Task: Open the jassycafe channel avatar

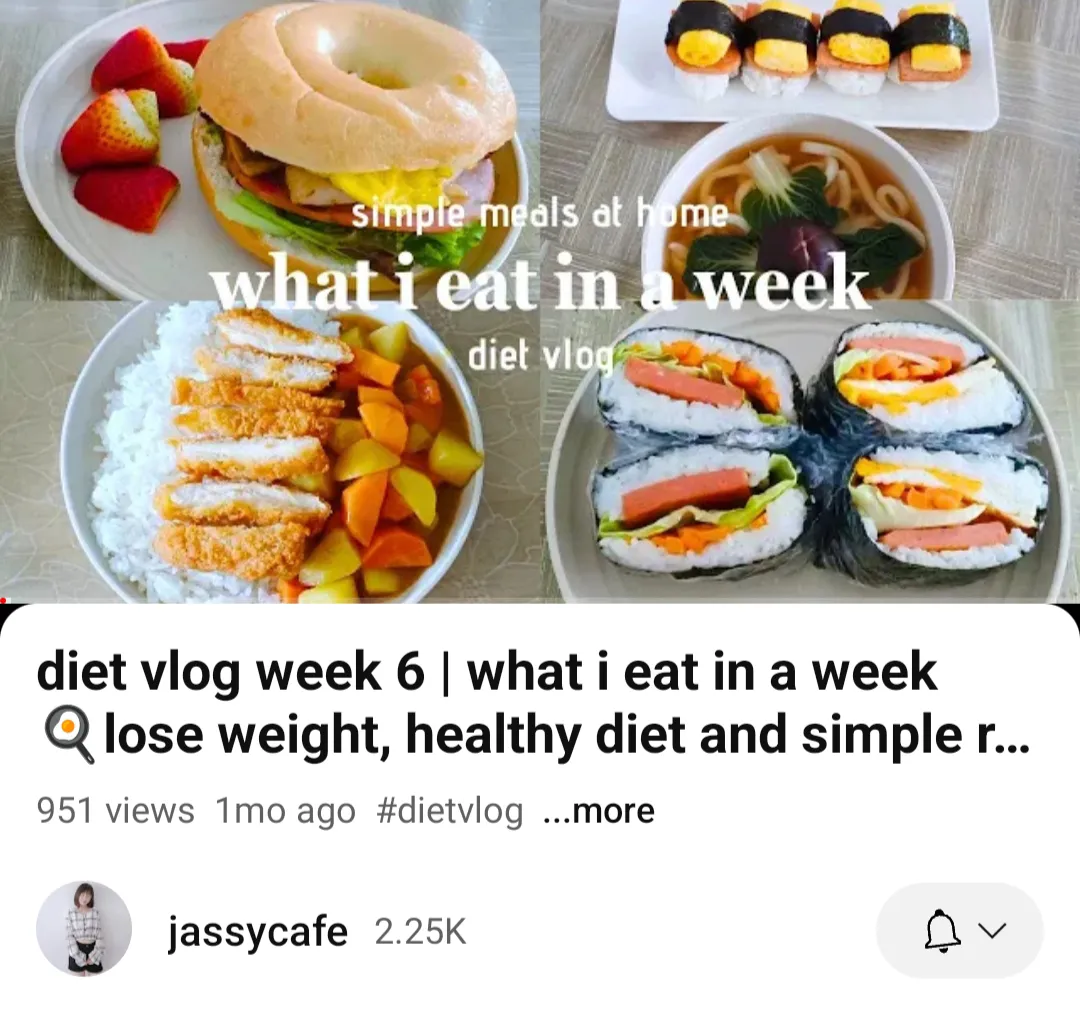Action: [84, 929]
